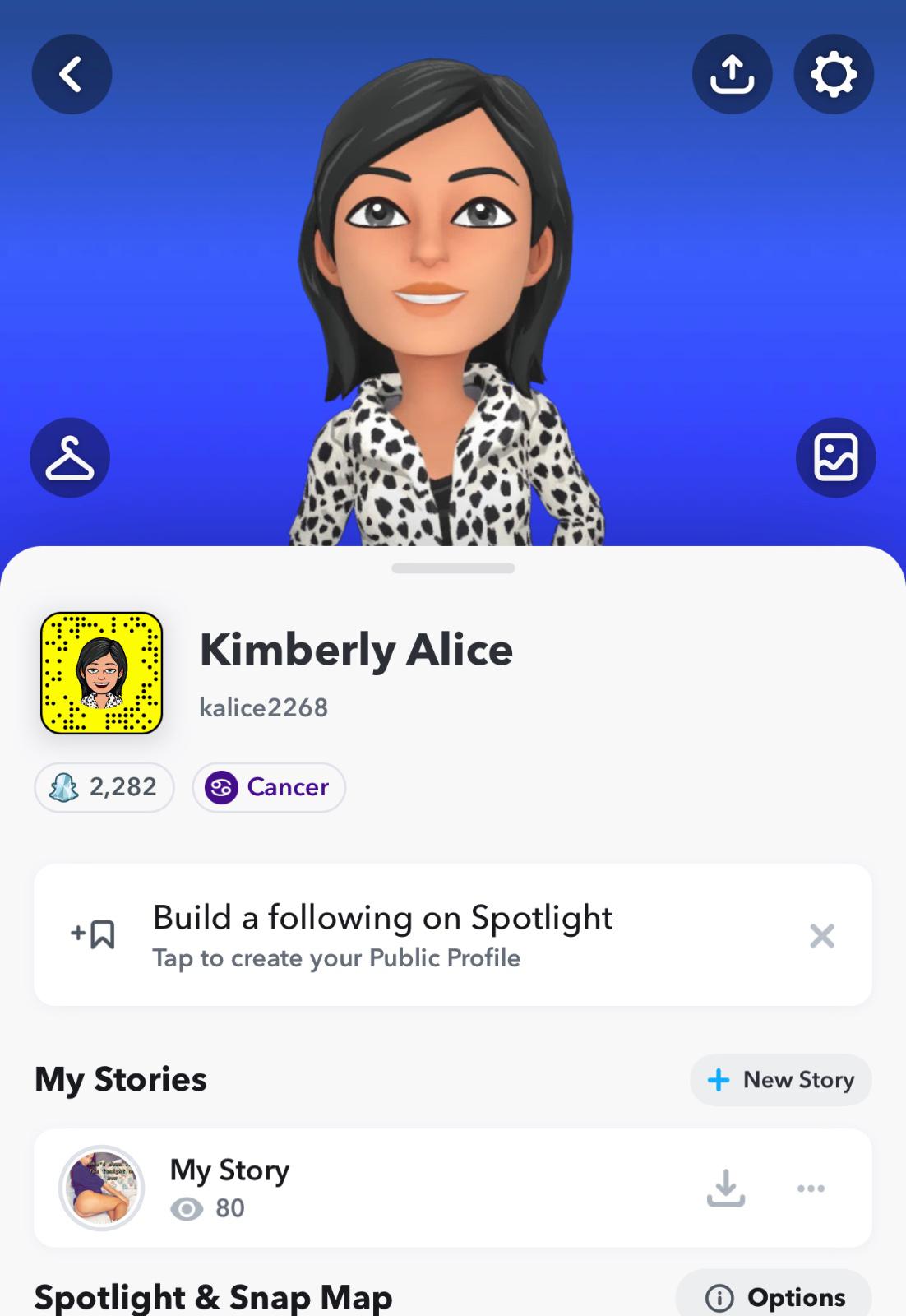Open My Story with 80 views
Screen dimensions: 906x1316
(x=230, y=1188)
